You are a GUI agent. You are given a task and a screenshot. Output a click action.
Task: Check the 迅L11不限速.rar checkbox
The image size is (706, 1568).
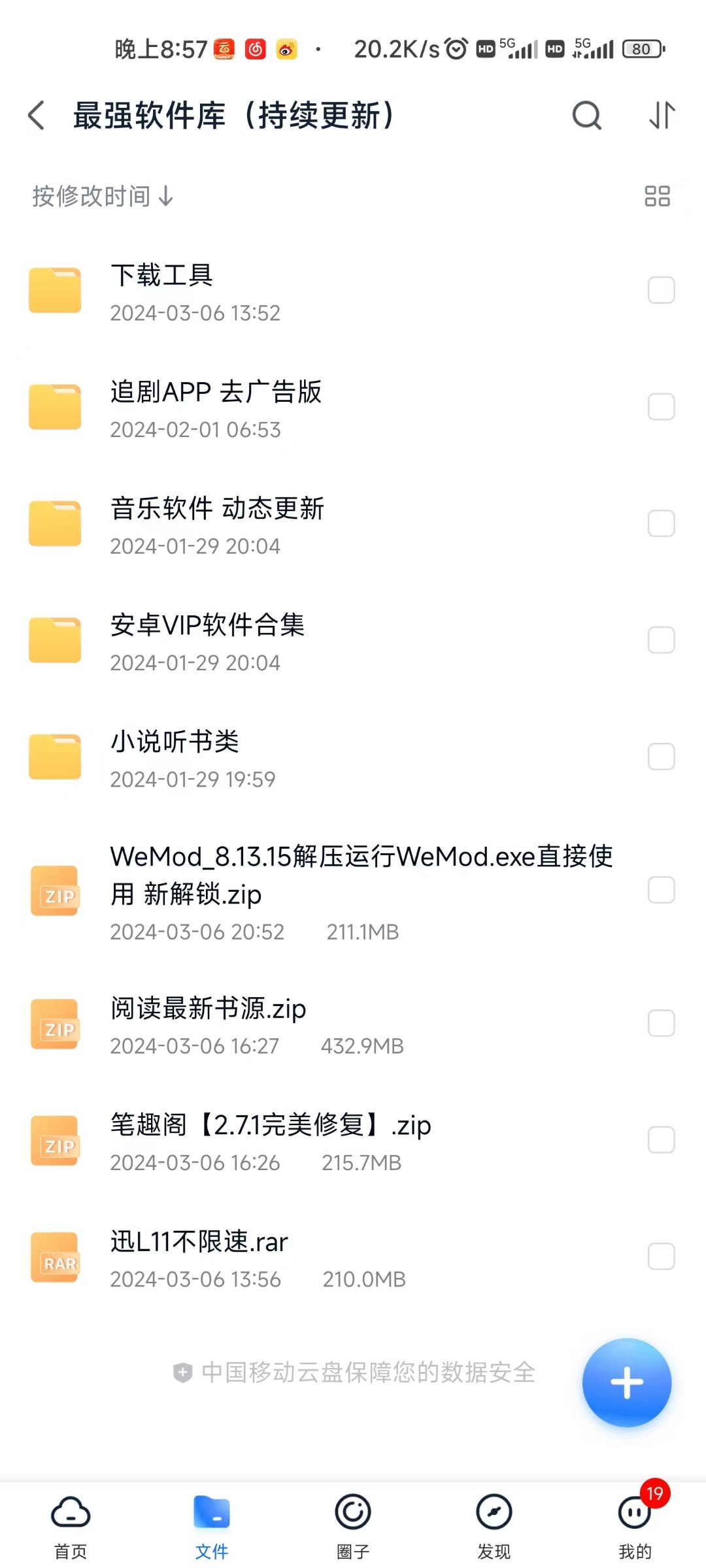click(660, 1256)
